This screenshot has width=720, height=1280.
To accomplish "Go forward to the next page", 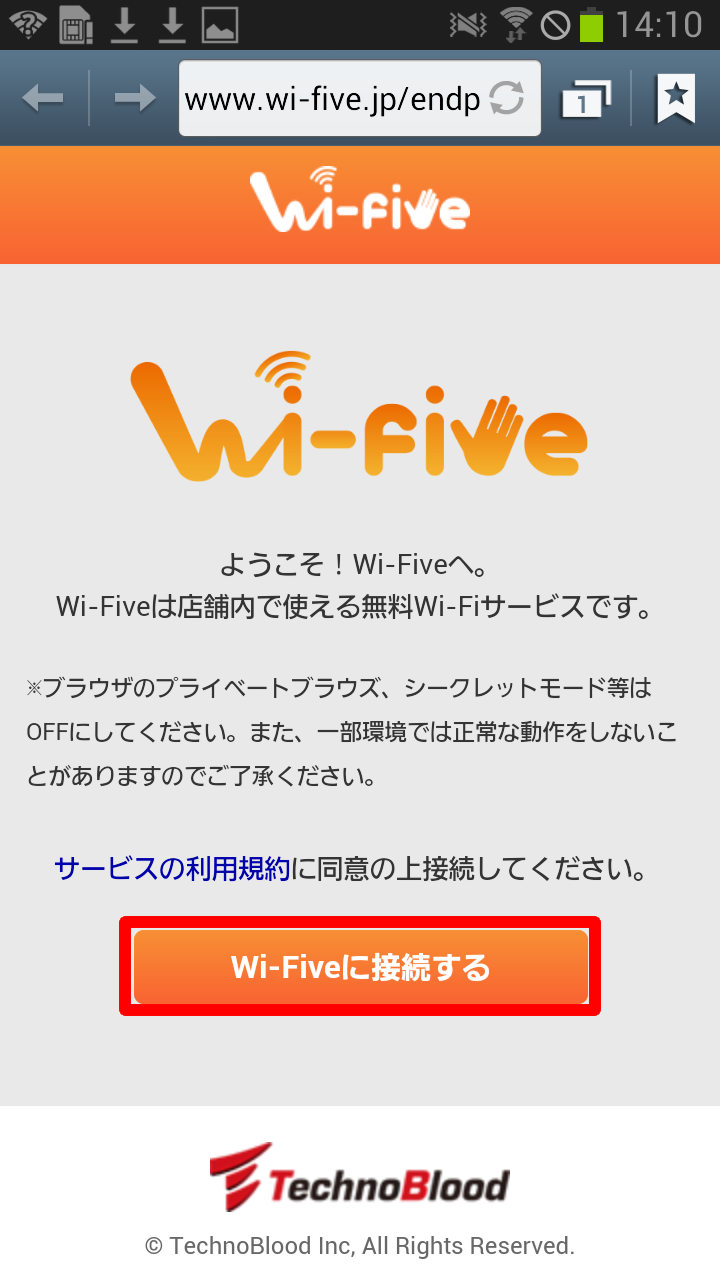I will point(134,98).
